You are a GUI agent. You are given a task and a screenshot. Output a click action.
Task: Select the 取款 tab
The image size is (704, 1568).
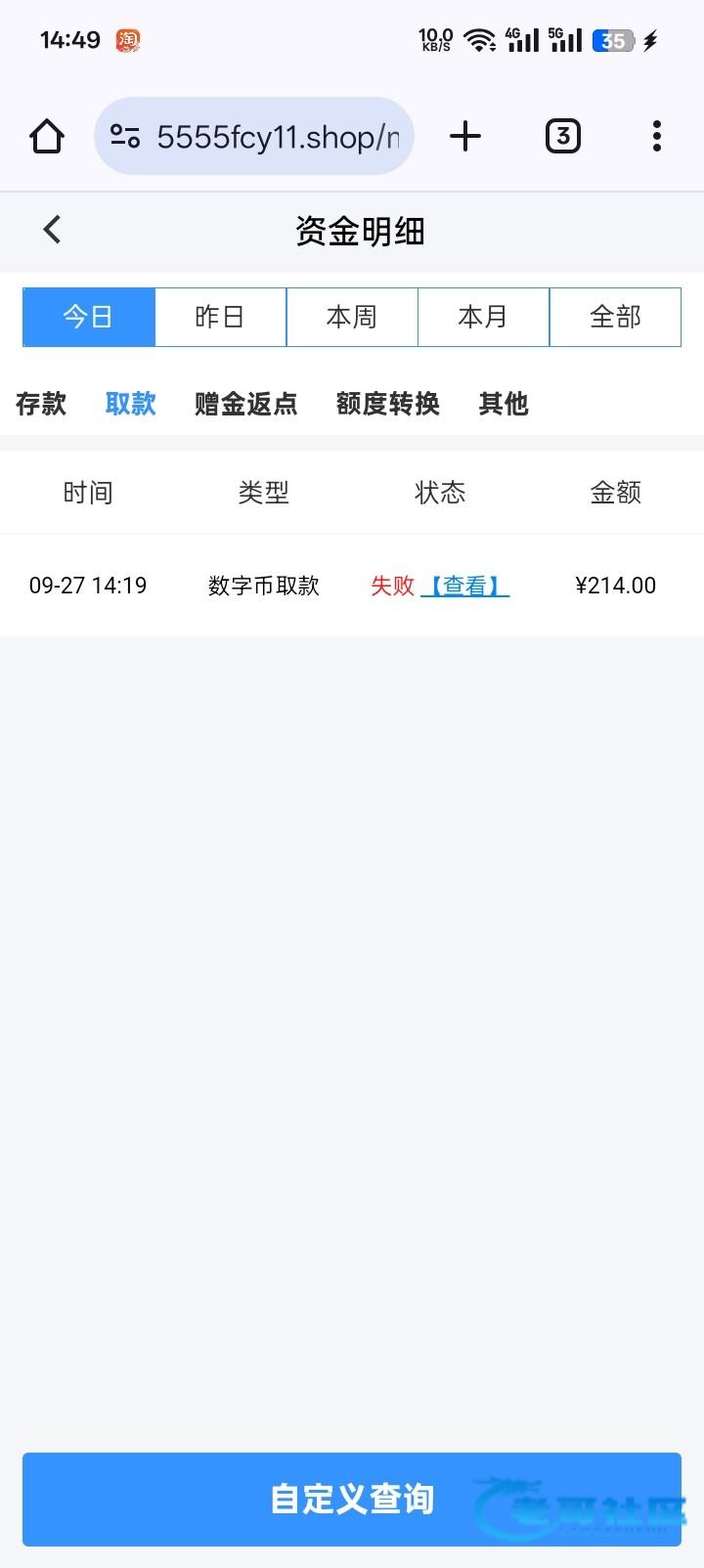tap(131, 404)
